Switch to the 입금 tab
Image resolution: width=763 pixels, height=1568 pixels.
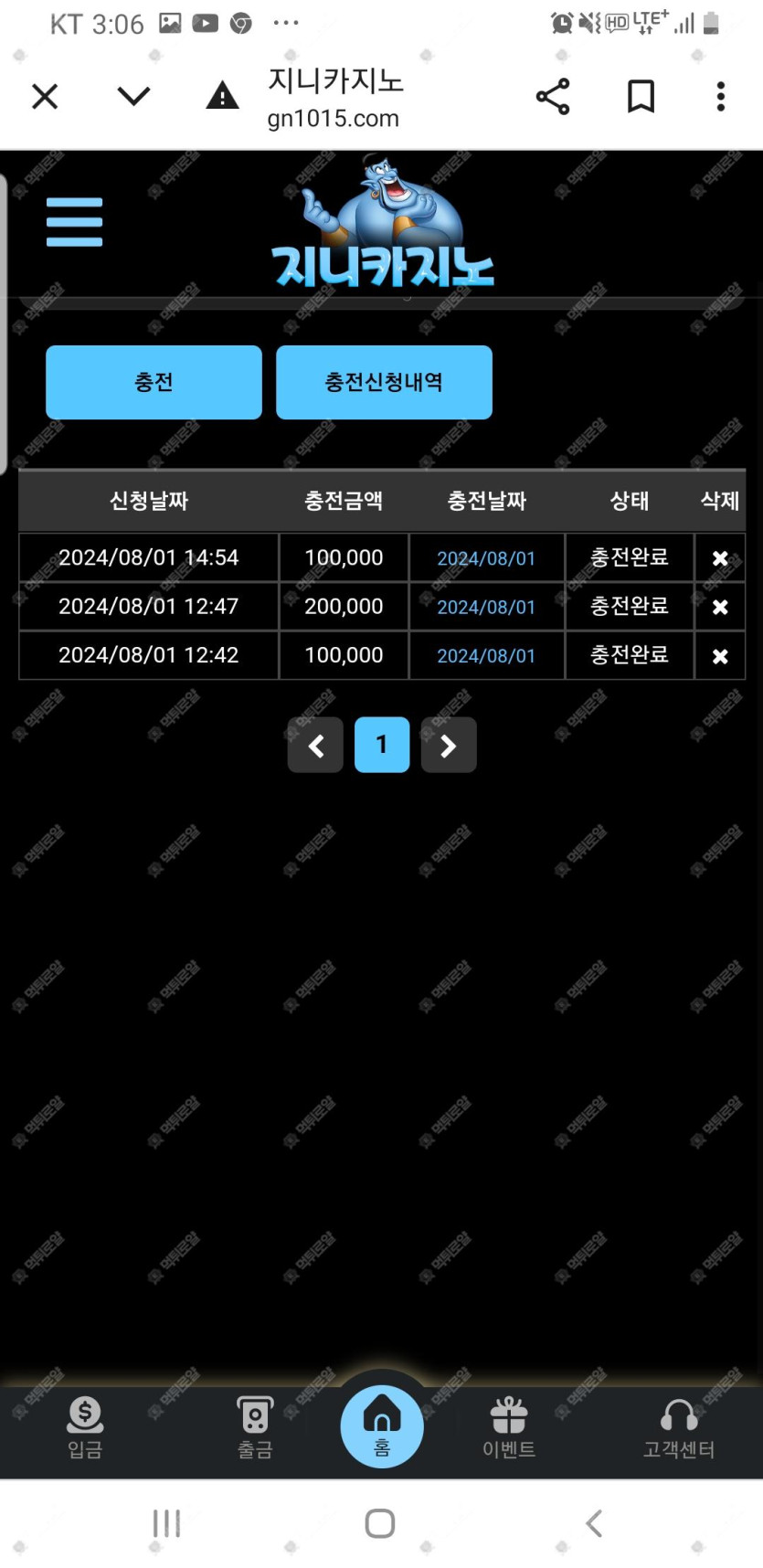[x=85, y=1427]
